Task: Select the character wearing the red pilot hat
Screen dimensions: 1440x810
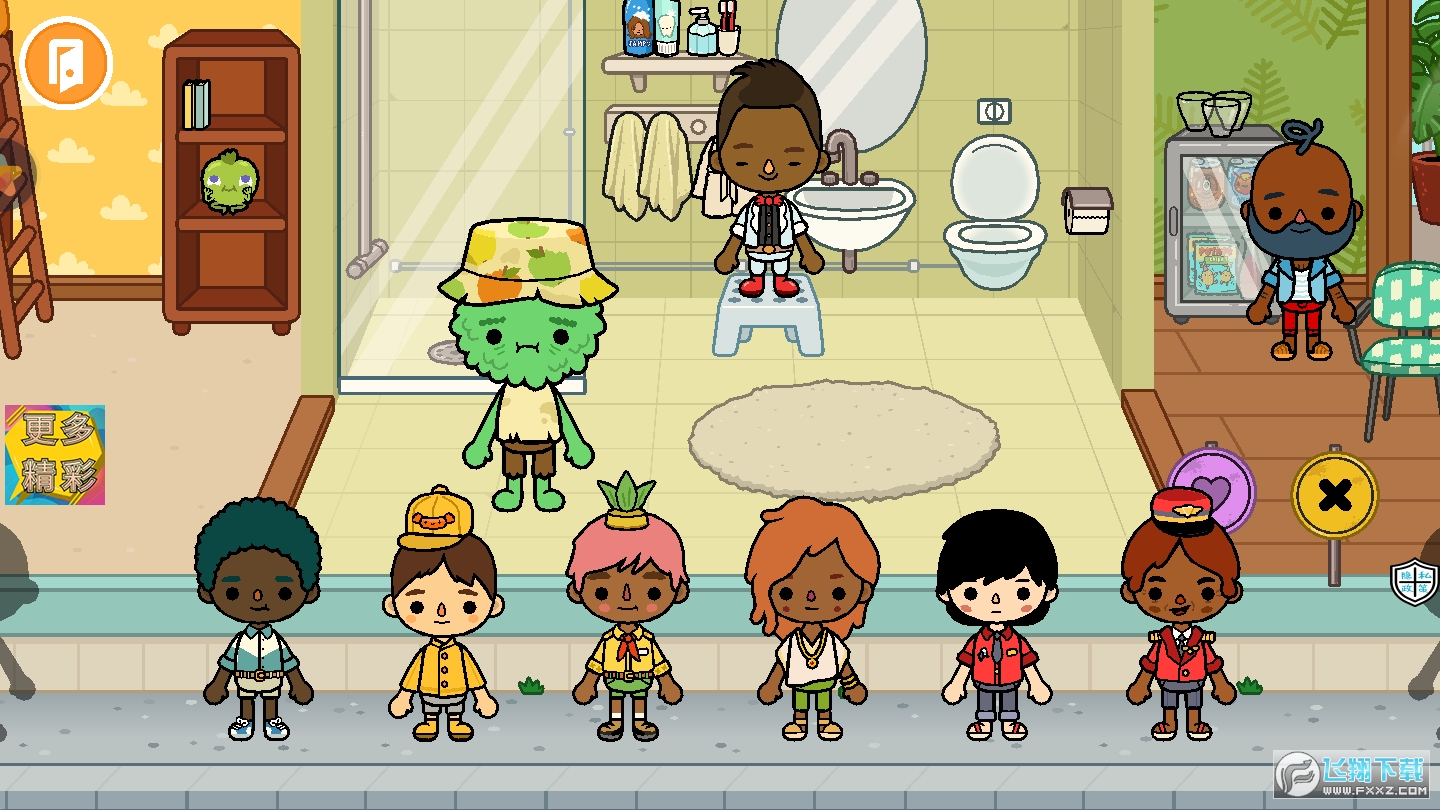Action: point(1180,620)
